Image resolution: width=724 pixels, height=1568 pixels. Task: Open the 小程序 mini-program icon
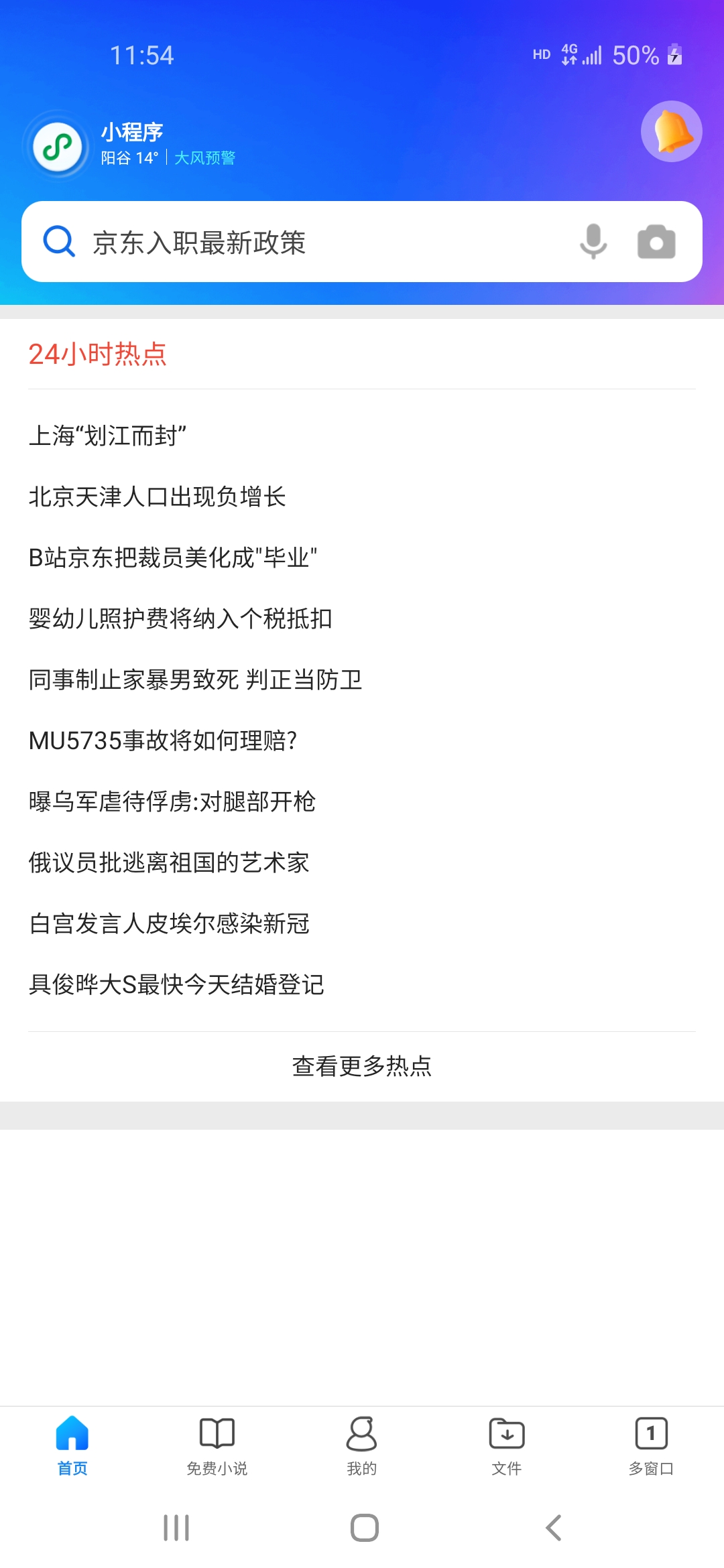click(x=58, y=146)
